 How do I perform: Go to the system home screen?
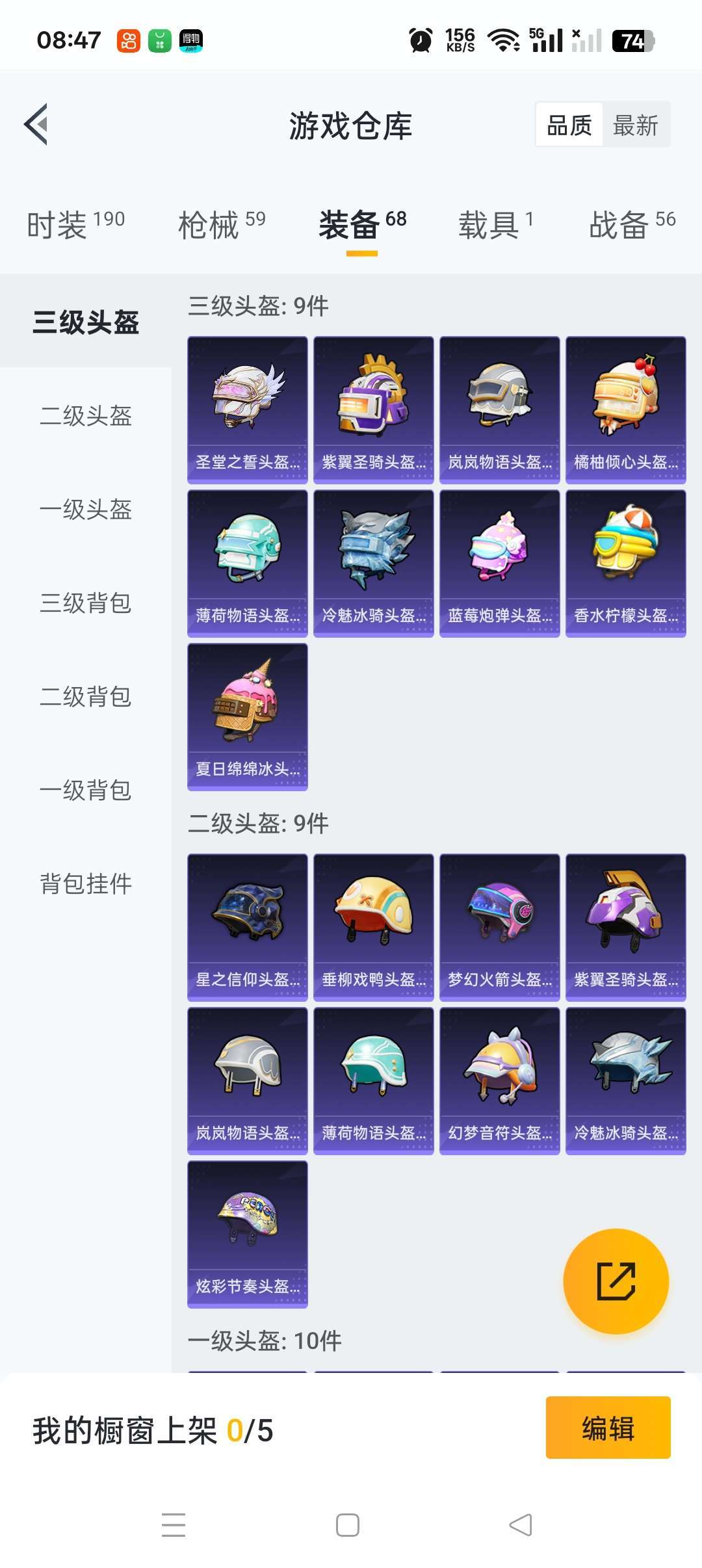click(x=348, y=1525)
